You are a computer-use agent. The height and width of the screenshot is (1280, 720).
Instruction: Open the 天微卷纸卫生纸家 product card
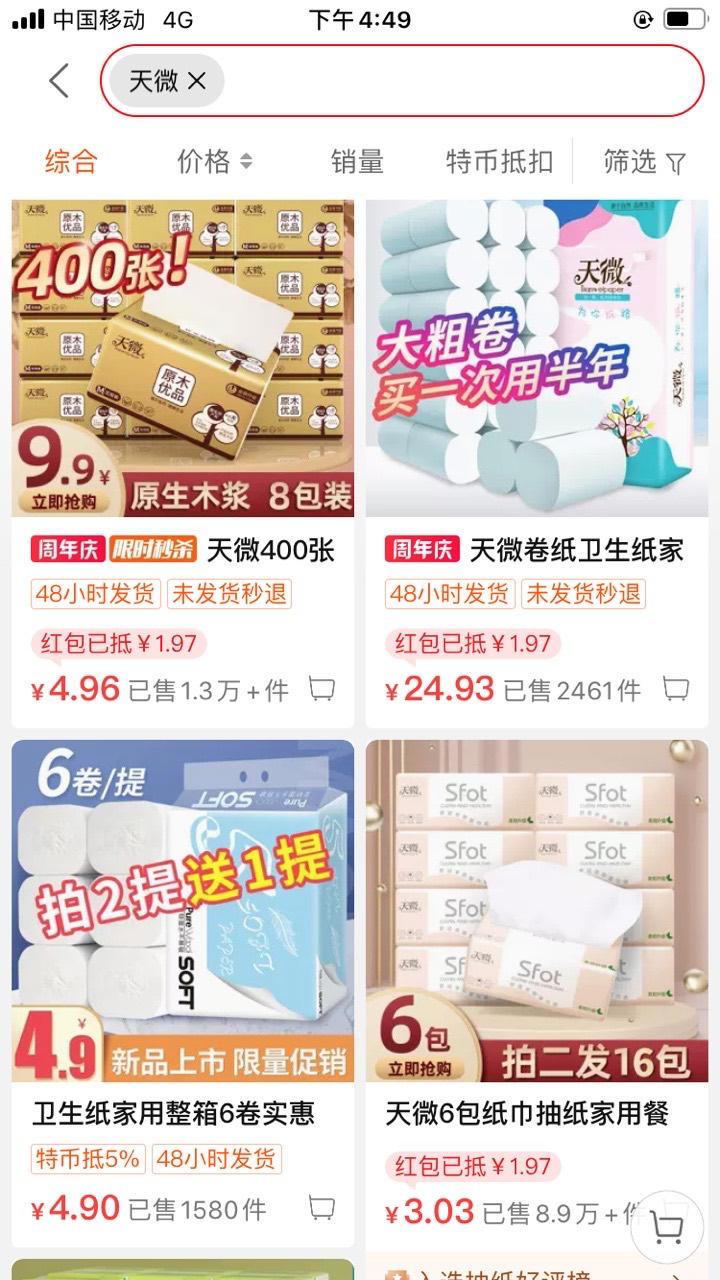point(537,464)
